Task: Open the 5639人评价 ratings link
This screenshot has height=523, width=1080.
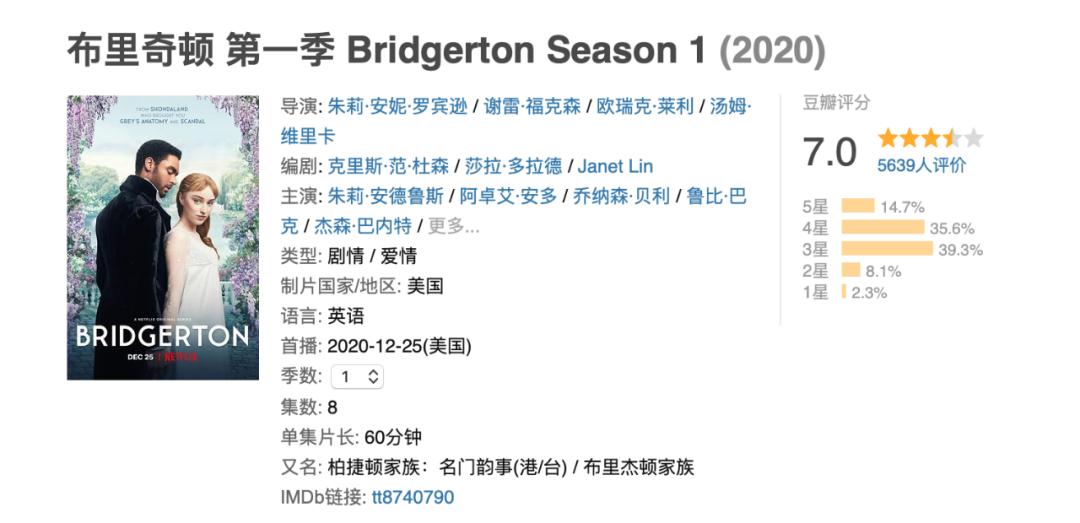Action: pyautogui.click(x=921, y=166)
